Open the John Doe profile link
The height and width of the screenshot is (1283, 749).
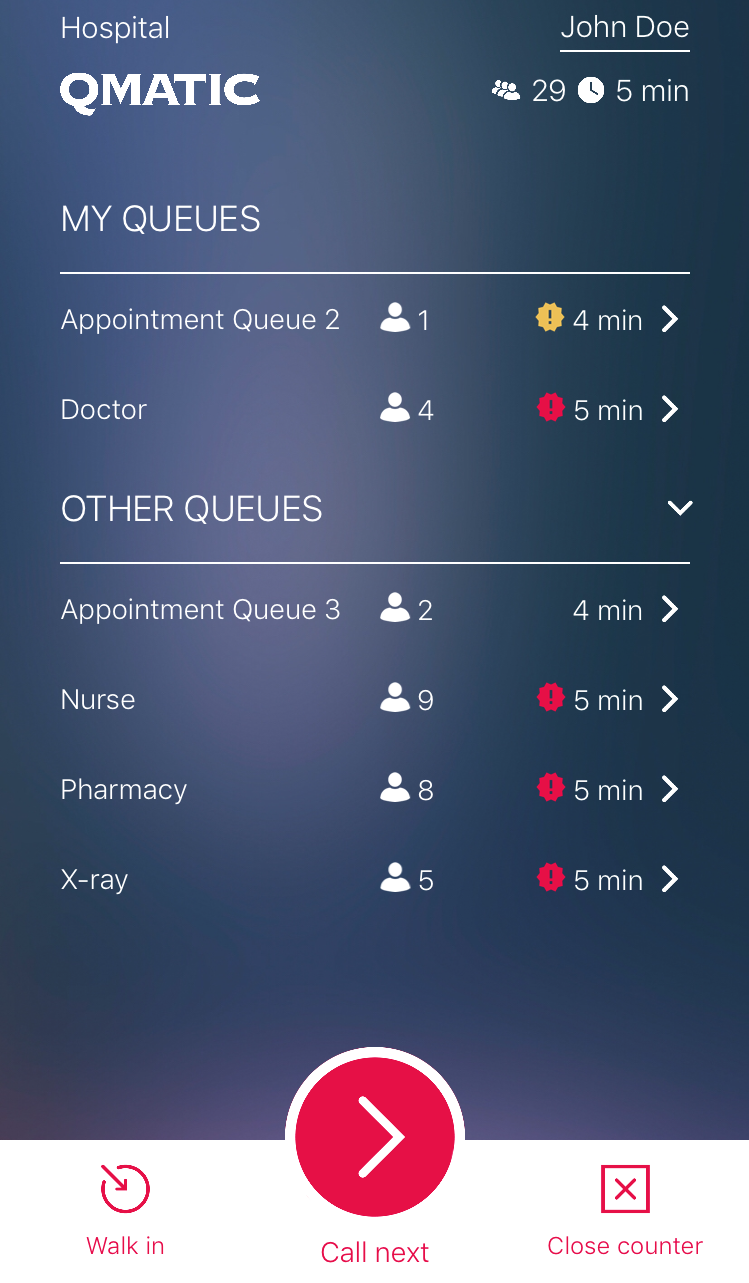[x=624, y=28]
